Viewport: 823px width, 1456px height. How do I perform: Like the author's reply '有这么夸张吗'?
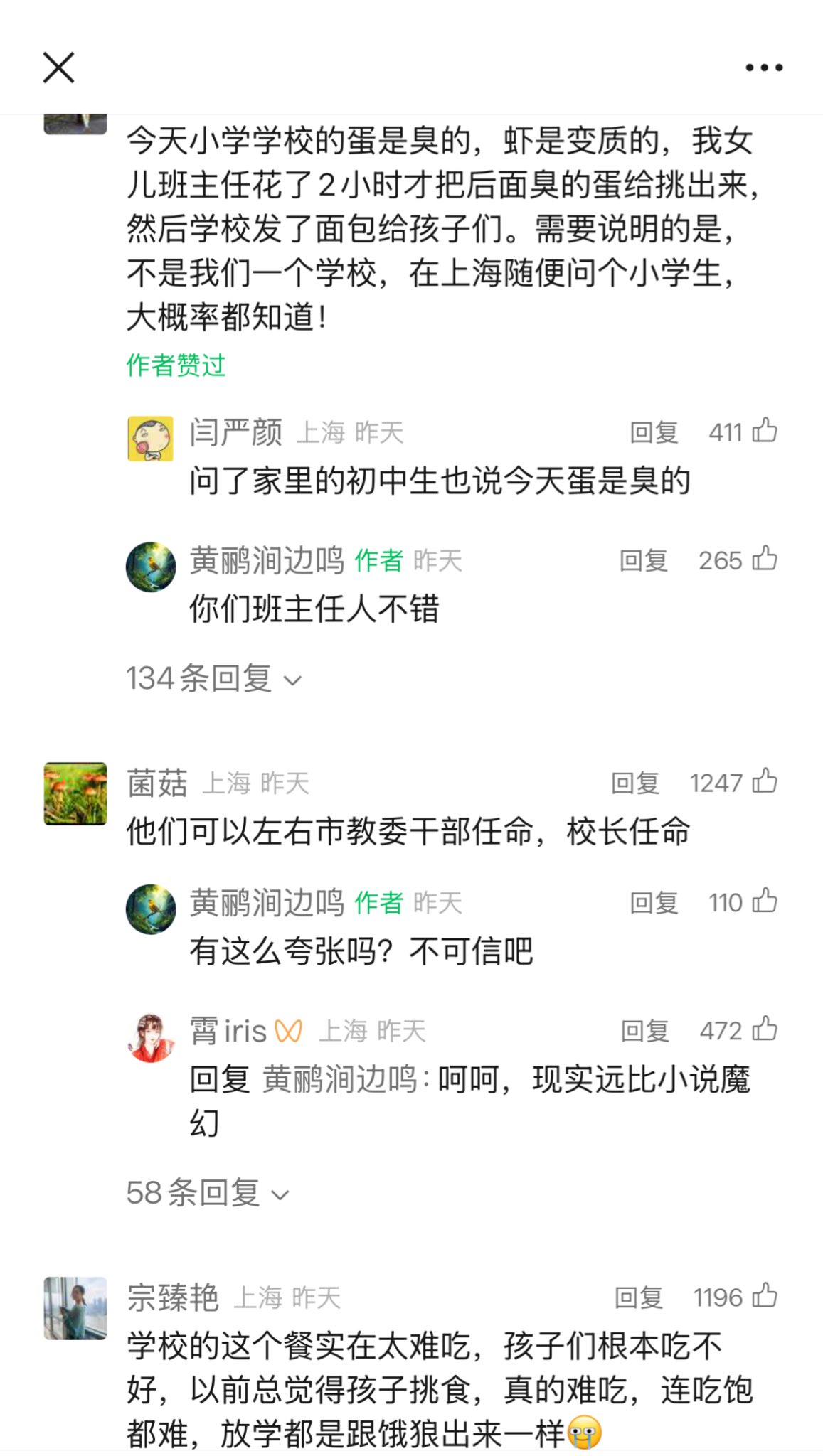point(765,901)
